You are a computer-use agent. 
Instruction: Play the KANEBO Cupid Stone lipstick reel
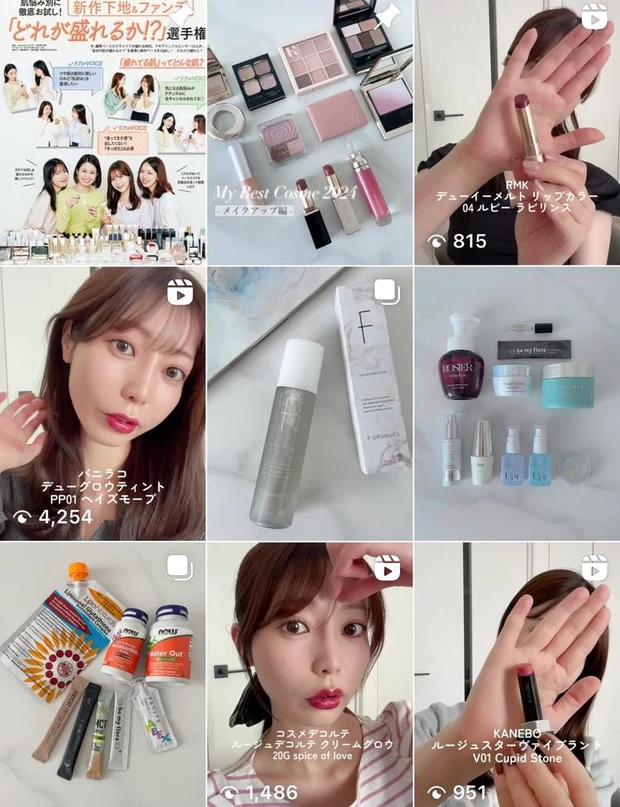tap(517, 675)
